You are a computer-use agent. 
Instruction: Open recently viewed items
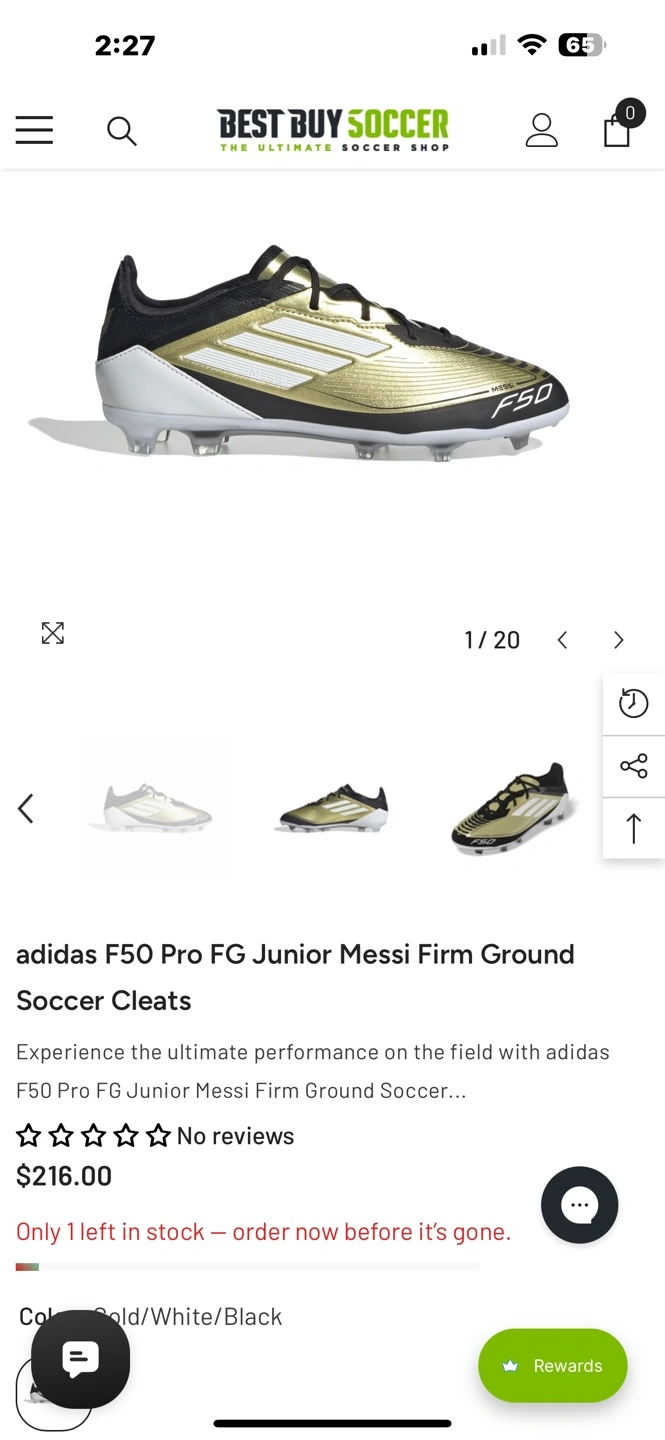click(x=633, y=703)
